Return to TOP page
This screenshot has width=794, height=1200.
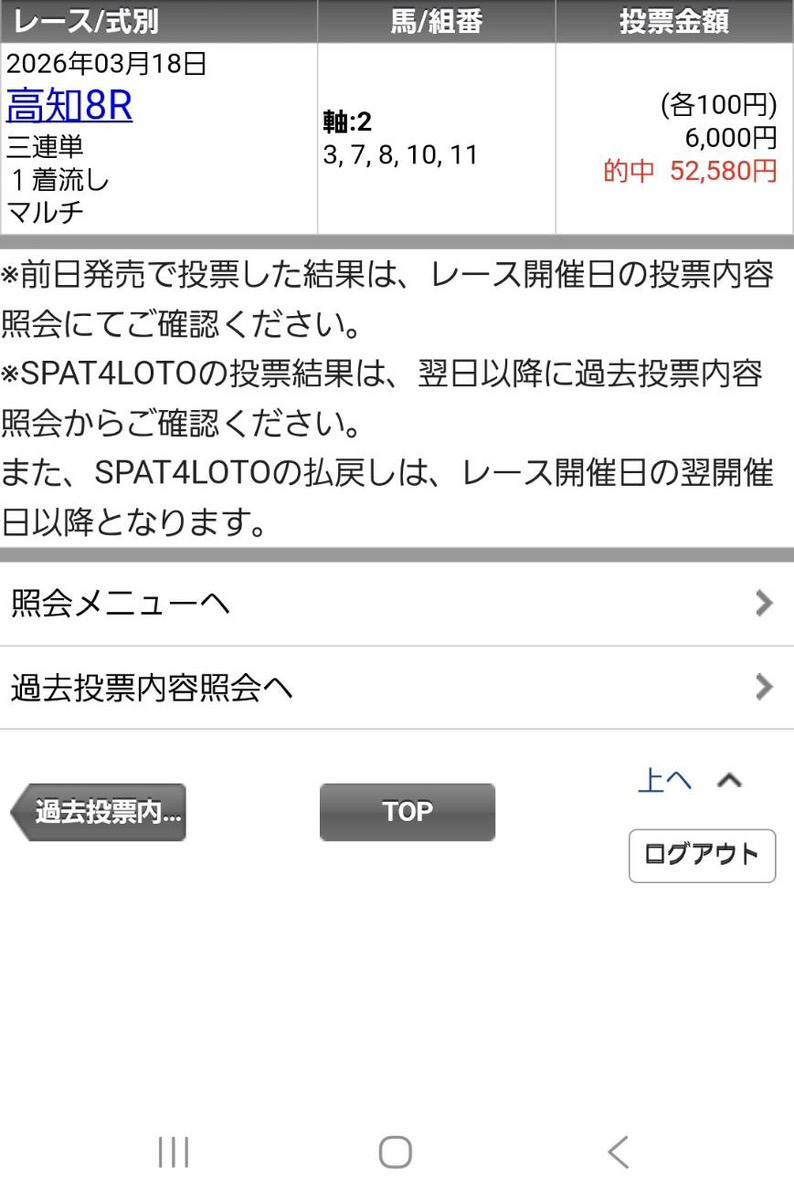pos(407,812)
